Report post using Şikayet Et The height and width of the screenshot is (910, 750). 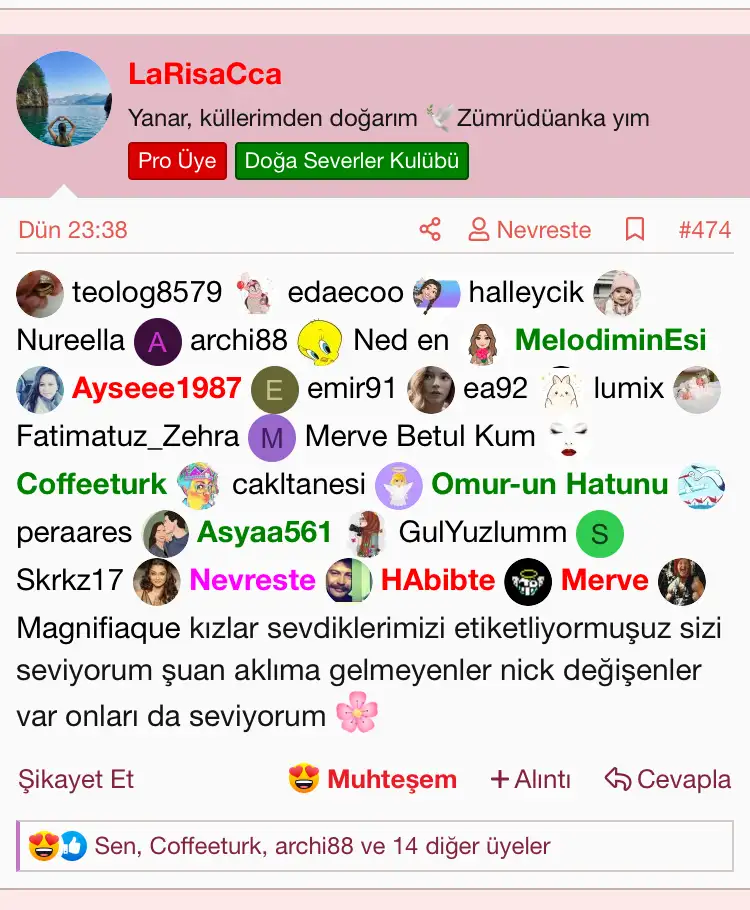pyautogui.click(x=76, y=779)
